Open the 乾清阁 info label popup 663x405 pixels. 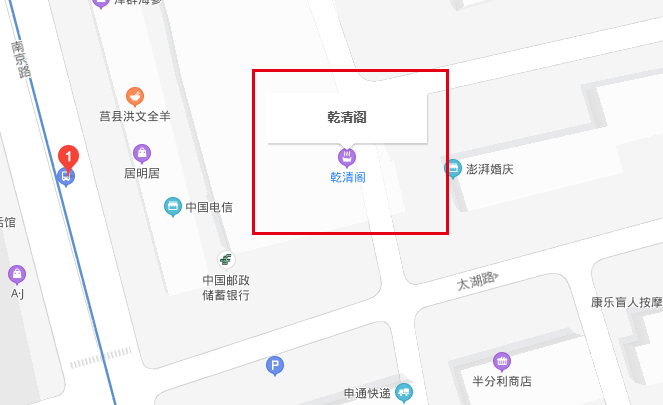click(347, 117)
